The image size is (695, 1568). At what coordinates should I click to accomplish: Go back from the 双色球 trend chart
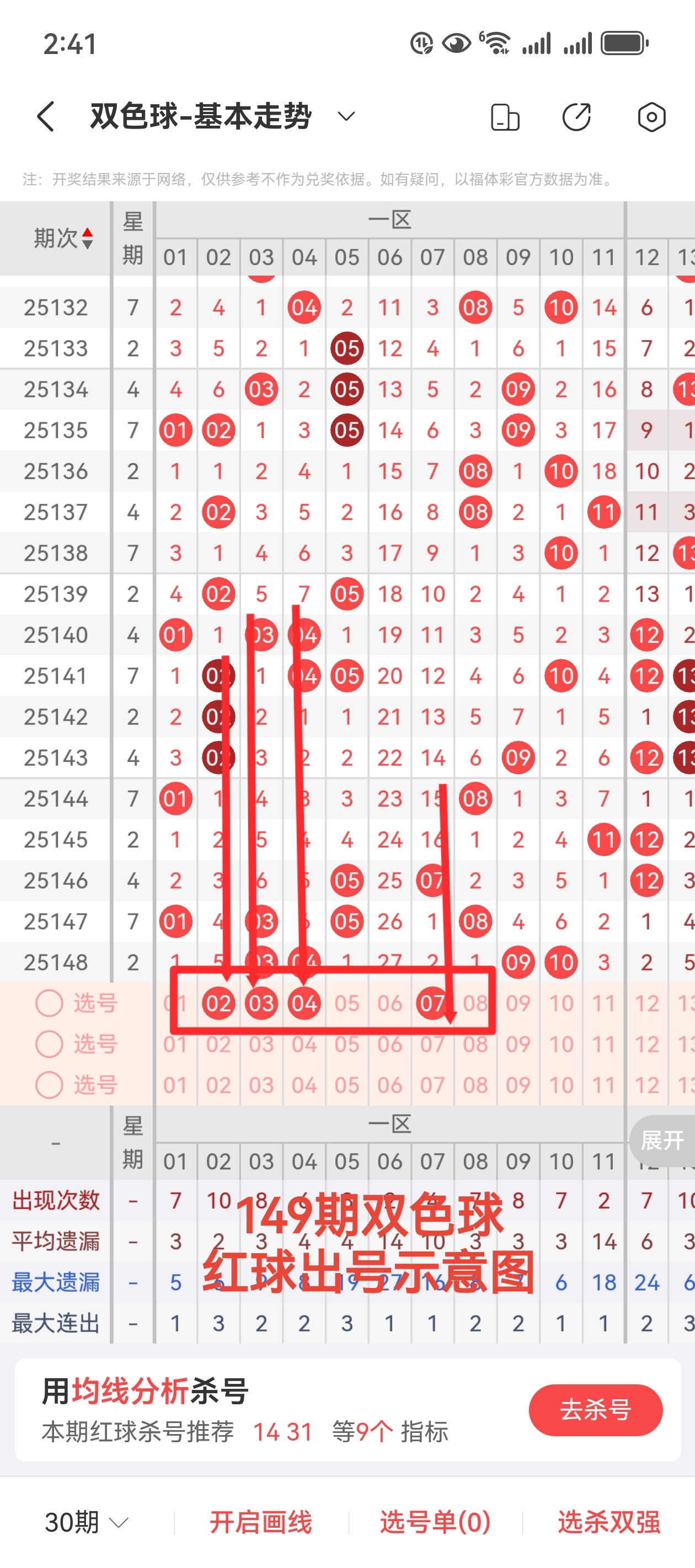(x=46, y=116)
